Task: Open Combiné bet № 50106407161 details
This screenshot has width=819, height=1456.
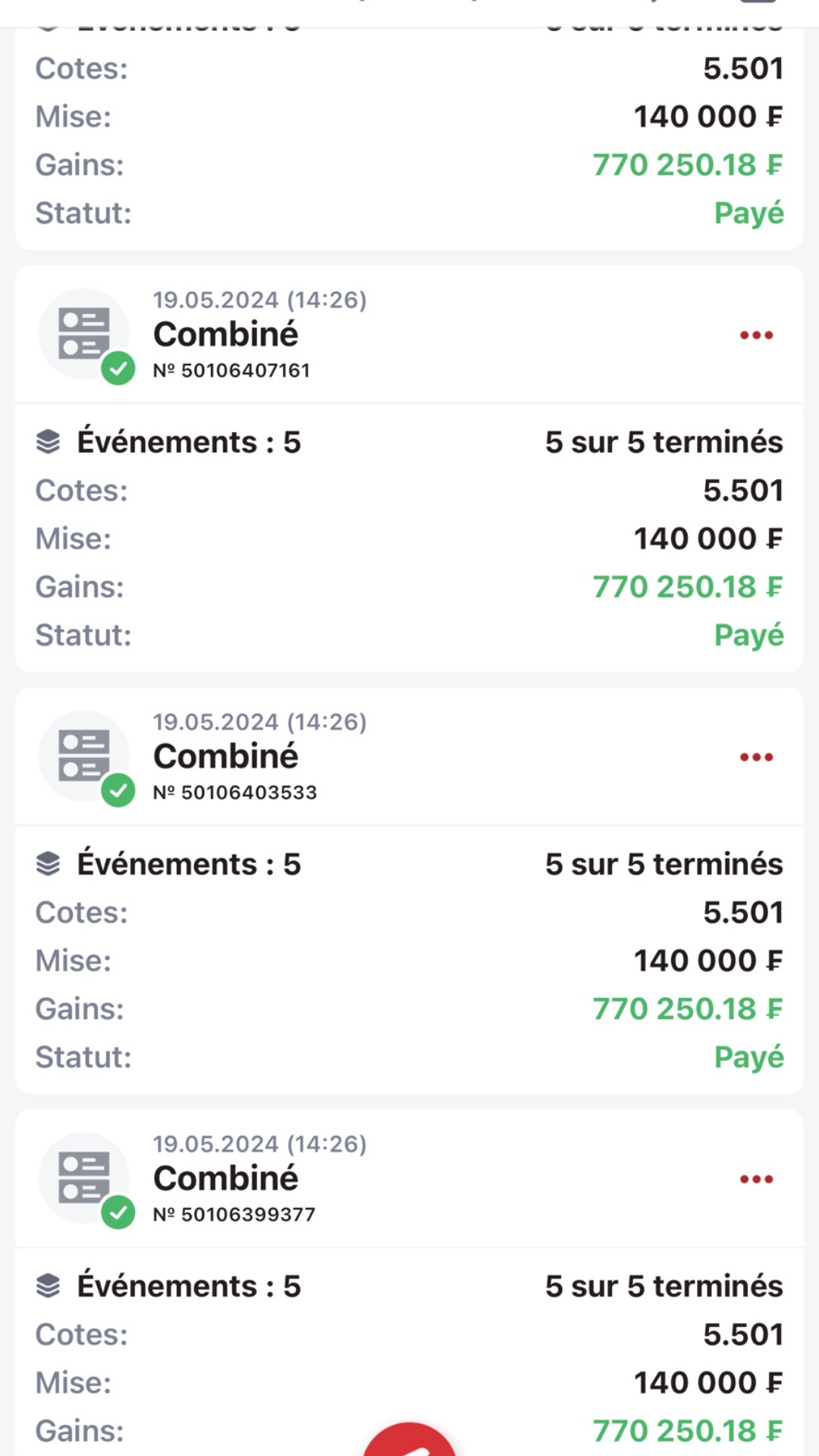Action: pyautogui.click(x=226, y=335)
